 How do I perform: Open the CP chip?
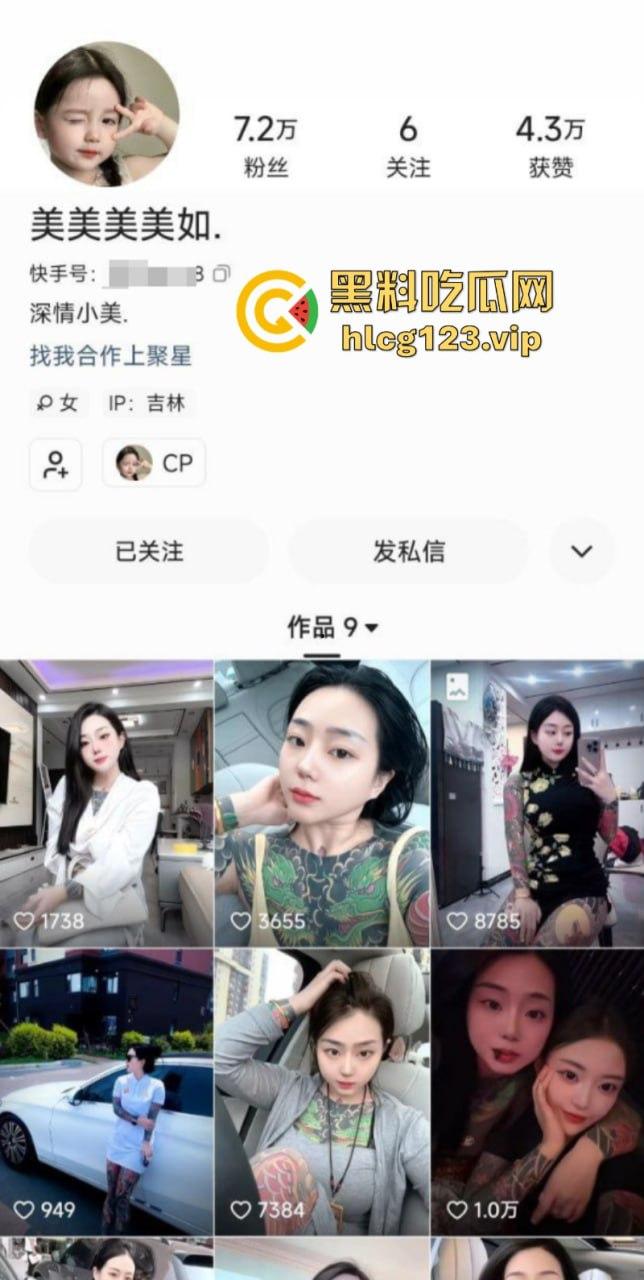pyautogui.click(x=154, y=464)
